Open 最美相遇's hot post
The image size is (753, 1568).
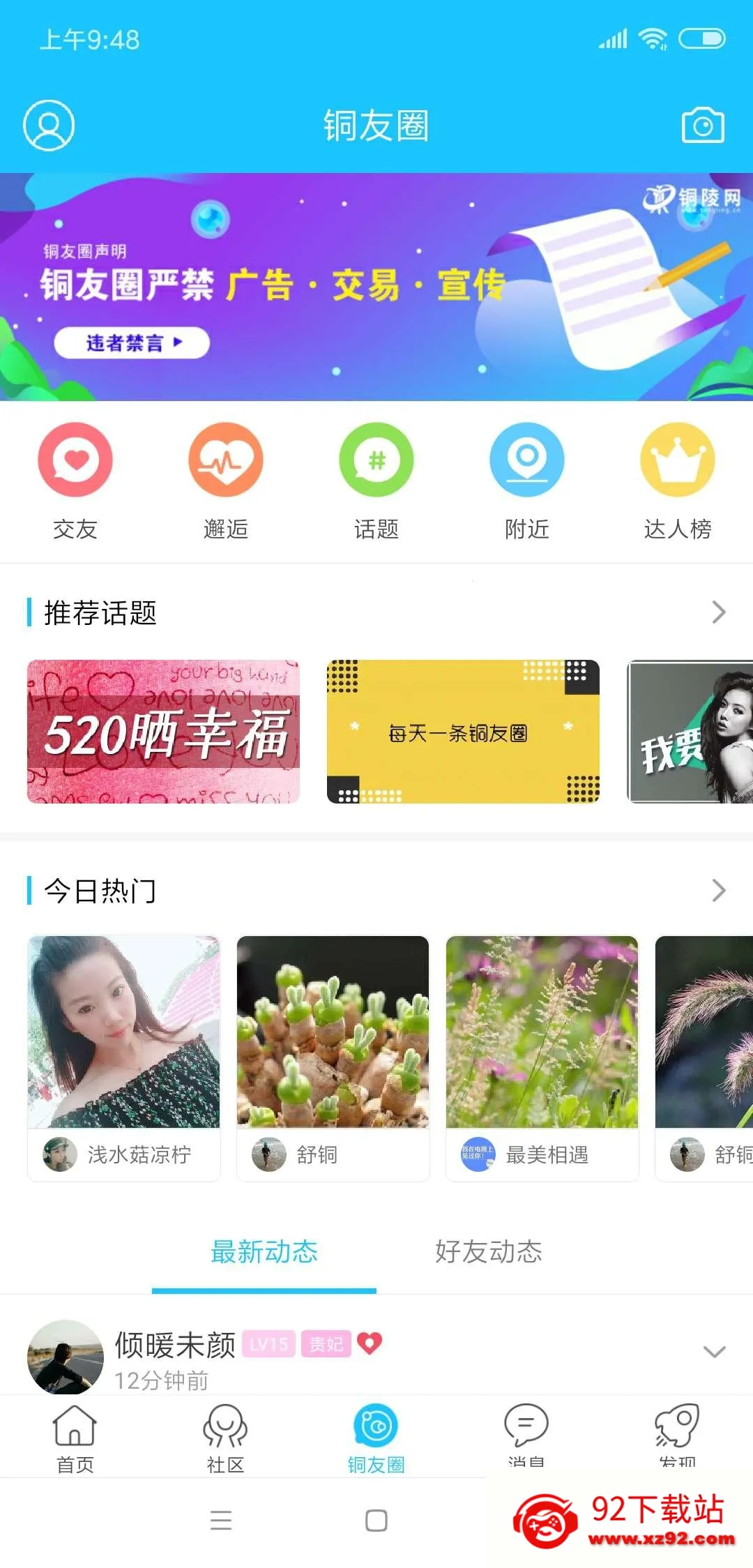[x=542, y=1058]
